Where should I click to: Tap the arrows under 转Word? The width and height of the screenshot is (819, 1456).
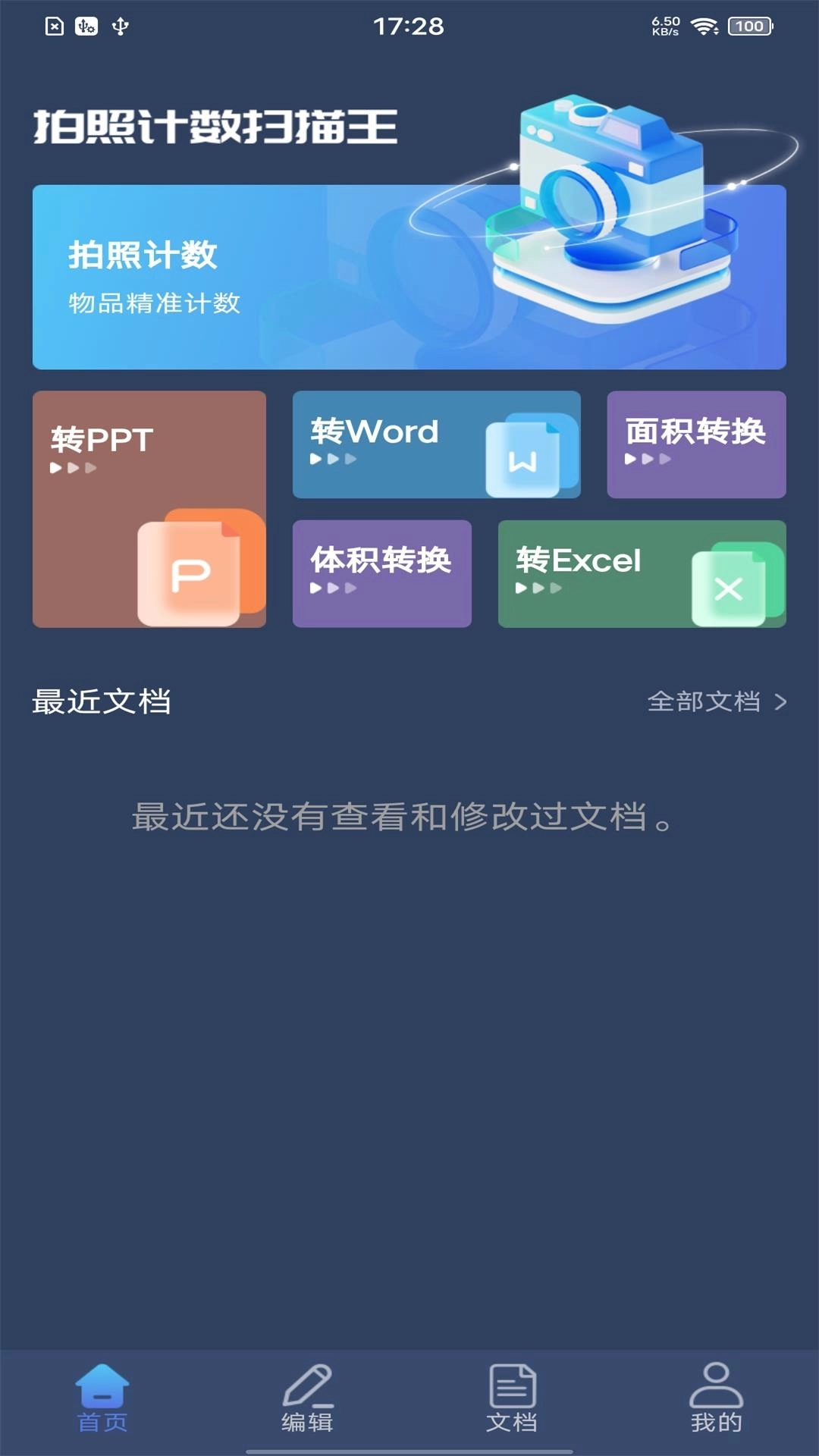click(x=334, y=458)
